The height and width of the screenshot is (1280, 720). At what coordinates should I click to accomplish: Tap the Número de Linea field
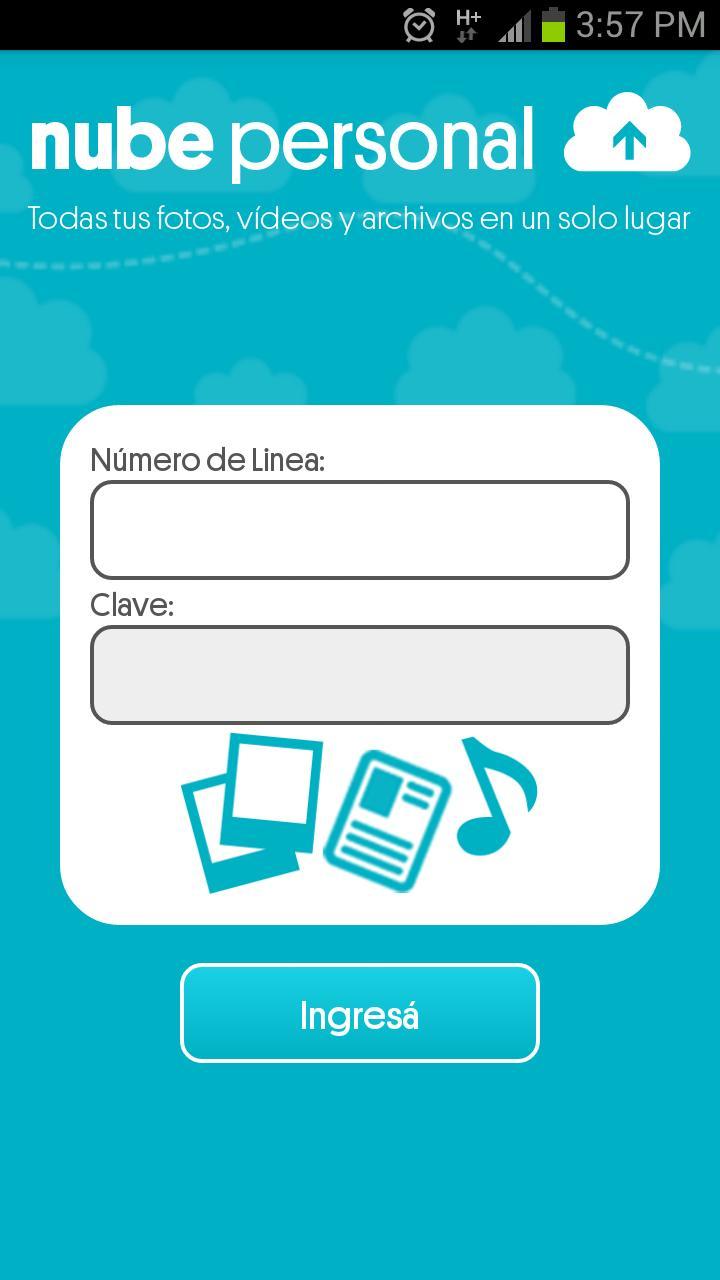(x=360, y=530)
